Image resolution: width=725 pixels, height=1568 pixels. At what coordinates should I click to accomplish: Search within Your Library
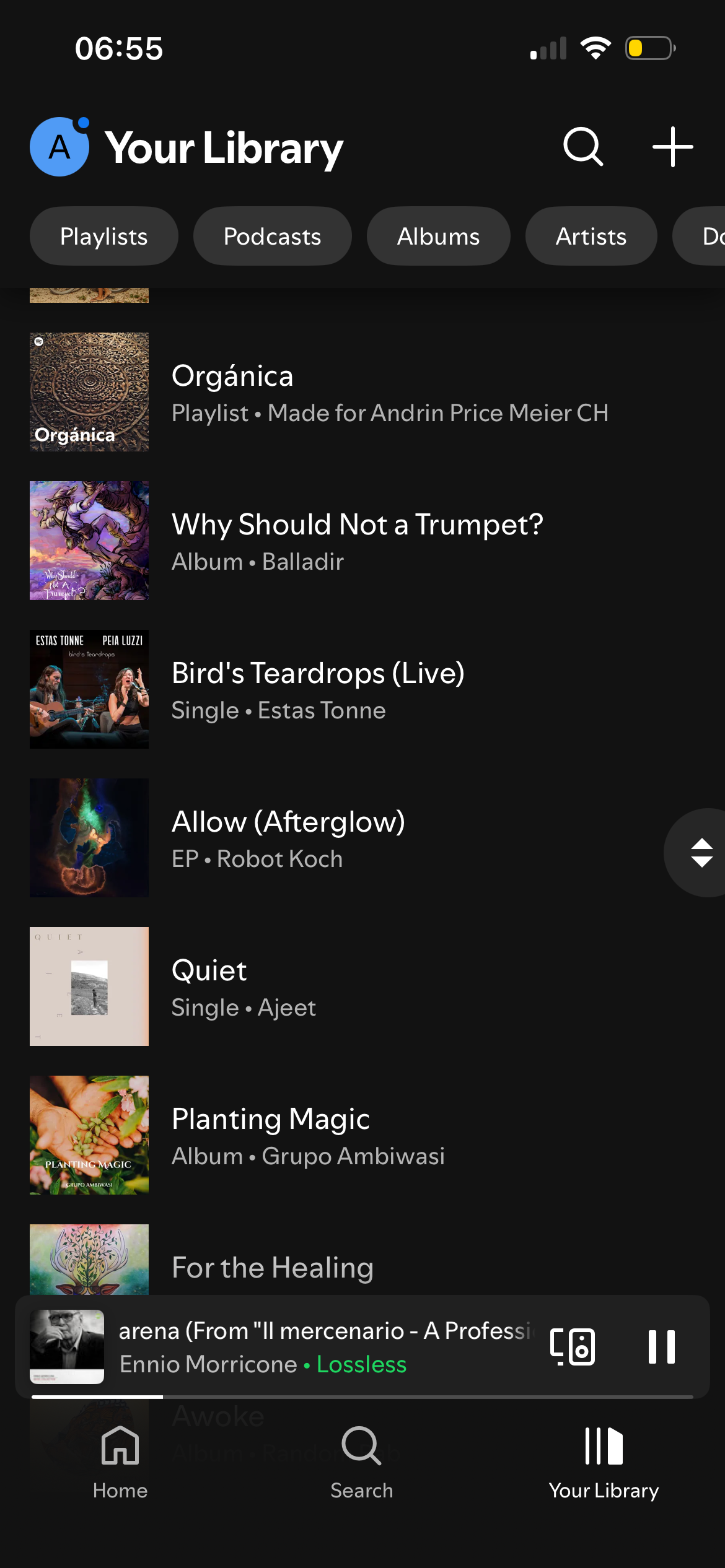(x=582, y=147)
